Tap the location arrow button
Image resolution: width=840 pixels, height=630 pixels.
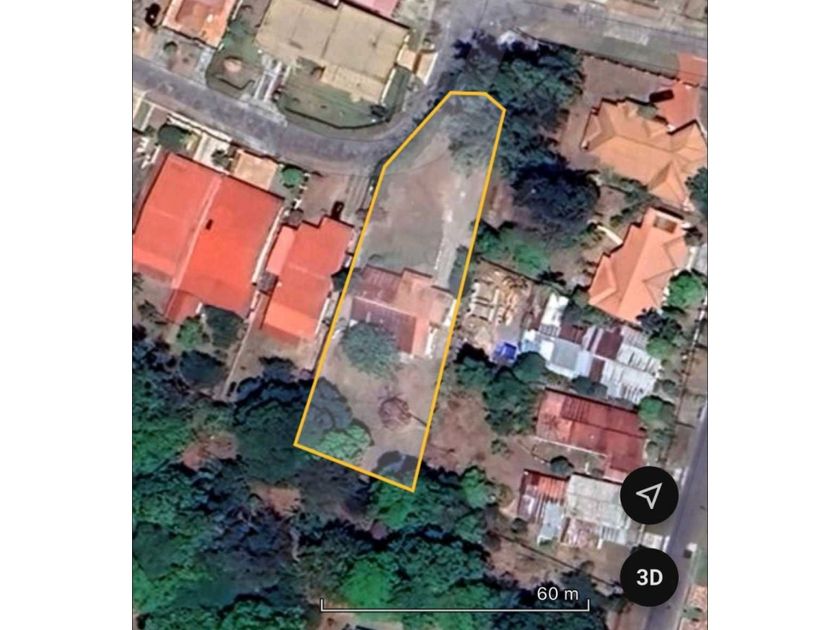coord(649,495)
